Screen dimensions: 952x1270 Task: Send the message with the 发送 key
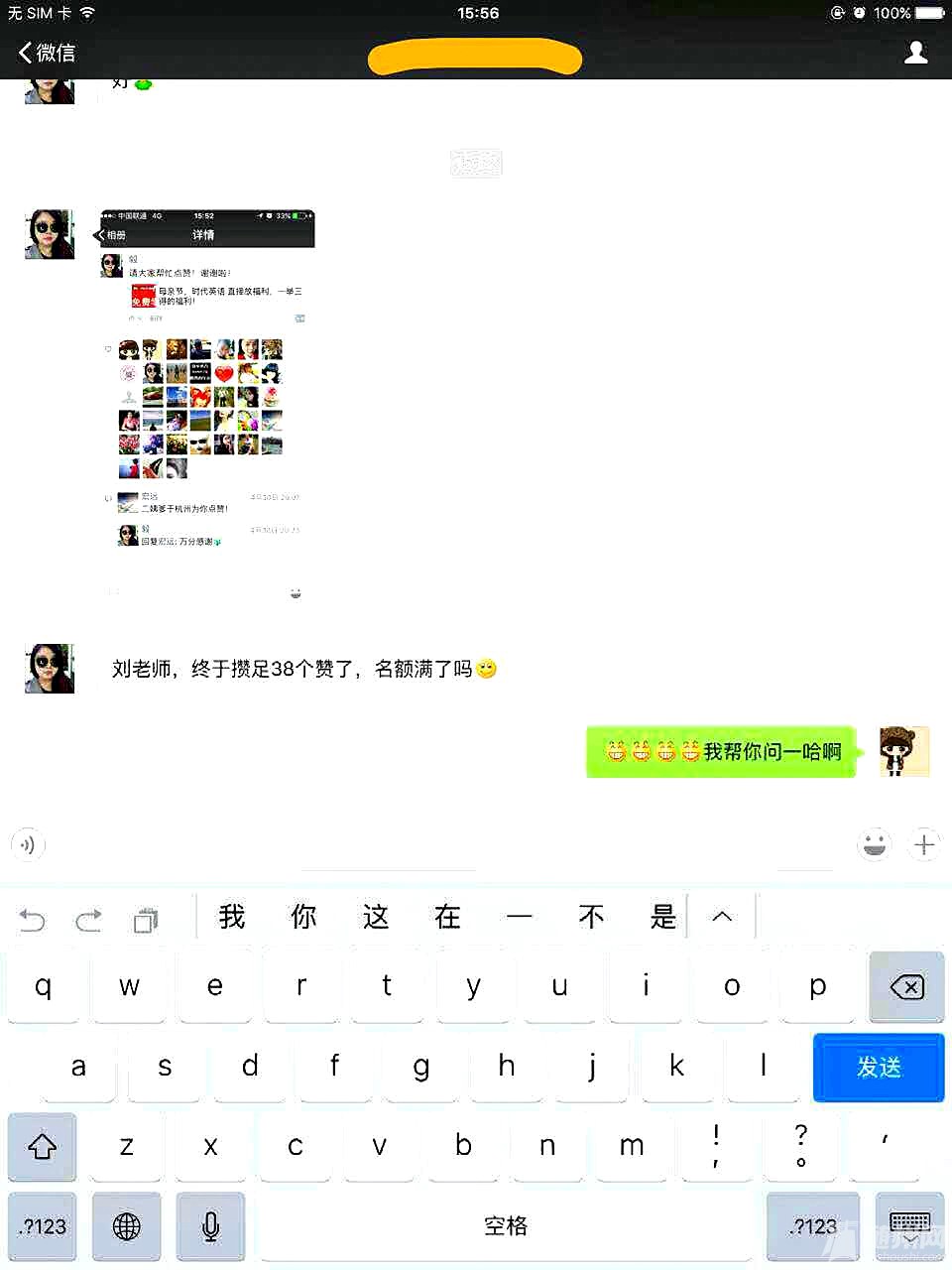[x=878, y=1067]
